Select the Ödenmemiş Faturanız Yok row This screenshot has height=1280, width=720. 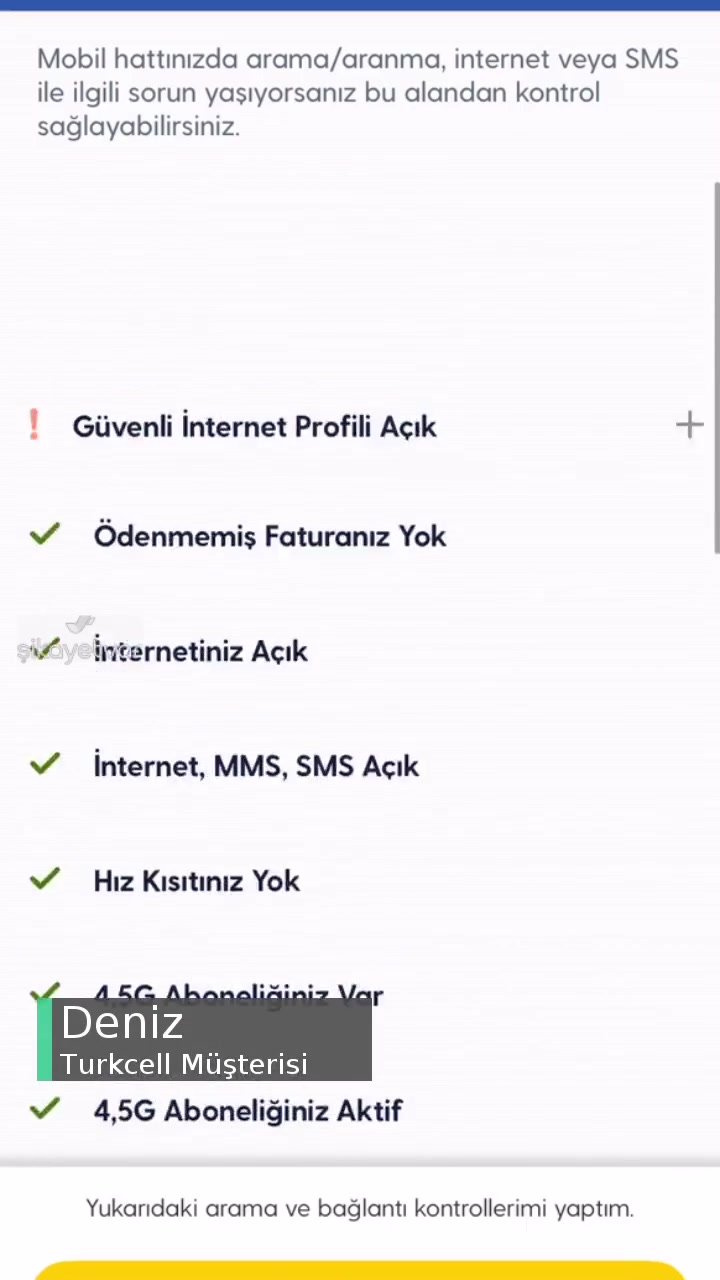[x=270, y=535]
